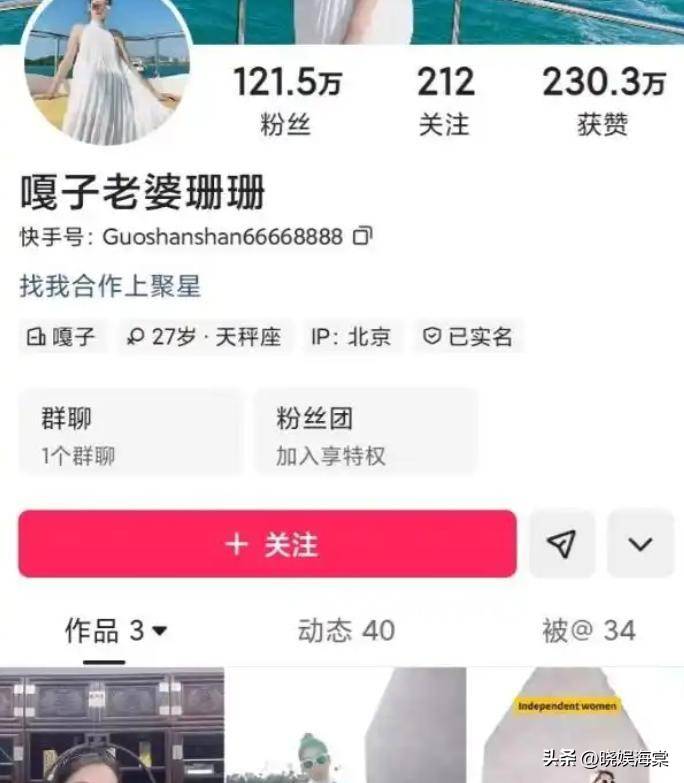Open the 群聊 card
This screenshot has height=783, width=684.
(x=130, y=432)
